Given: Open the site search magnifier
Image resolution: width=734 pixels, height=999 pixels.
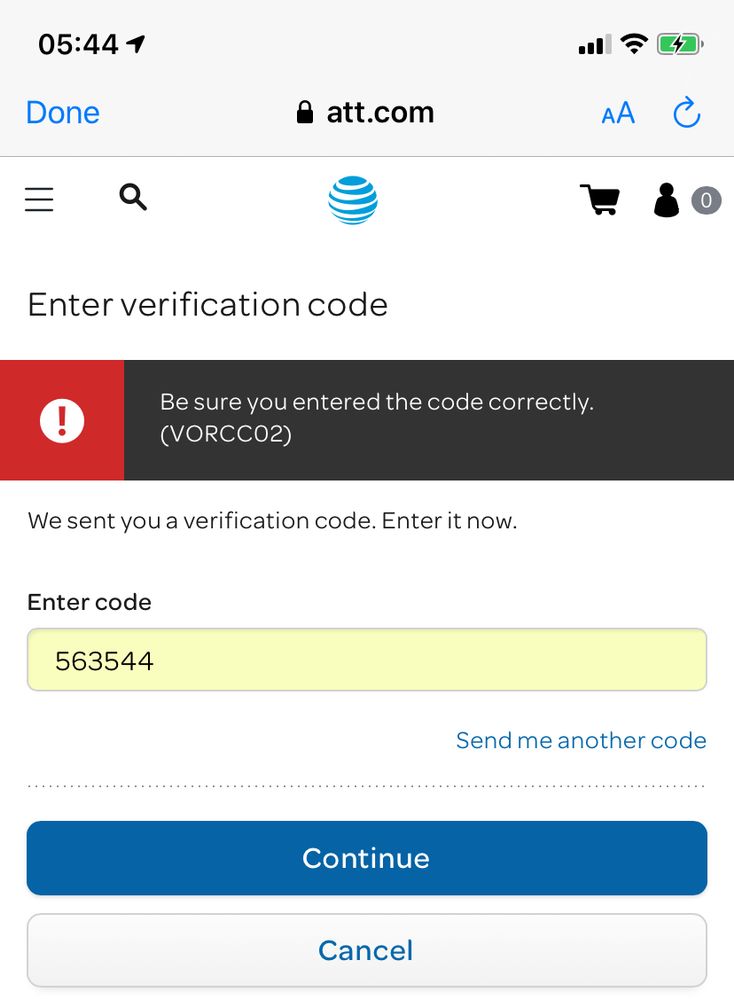Looking at the screenshot, I should [x=133, y=197].
